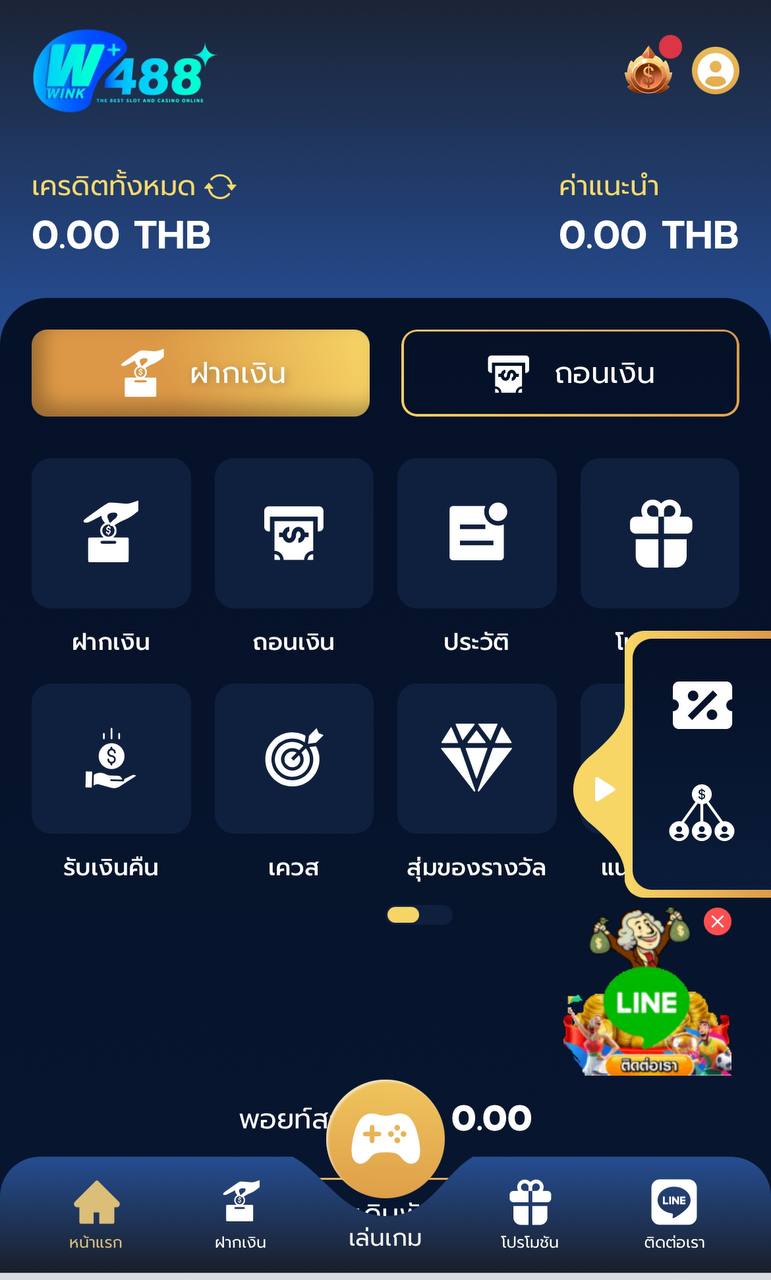Switch to the ติดต่อเรา contact tab

674,1212
